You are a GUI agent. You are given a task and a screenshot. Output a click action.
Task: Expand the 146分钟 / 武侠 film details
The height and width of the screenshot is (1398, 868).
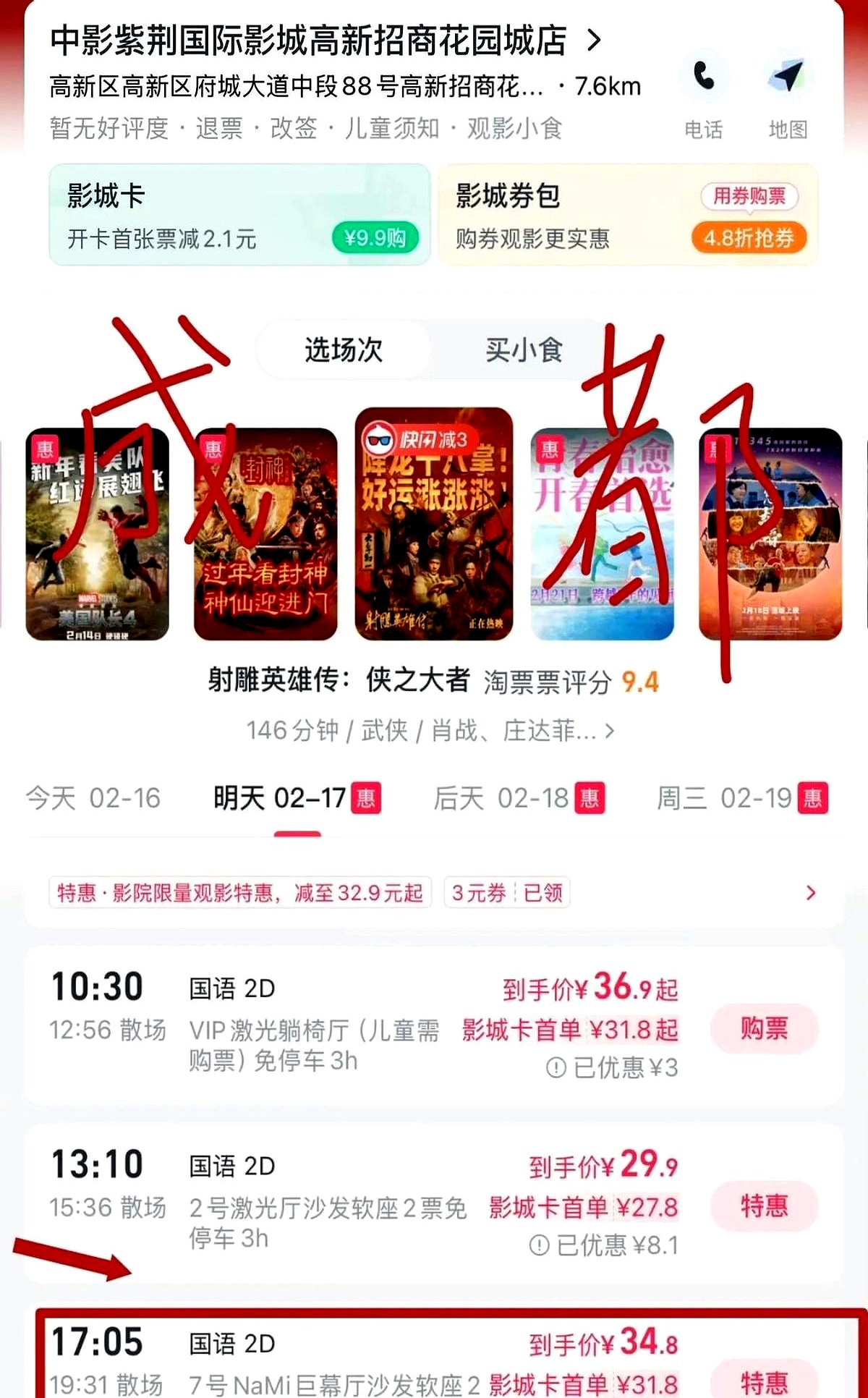(430, 731)
